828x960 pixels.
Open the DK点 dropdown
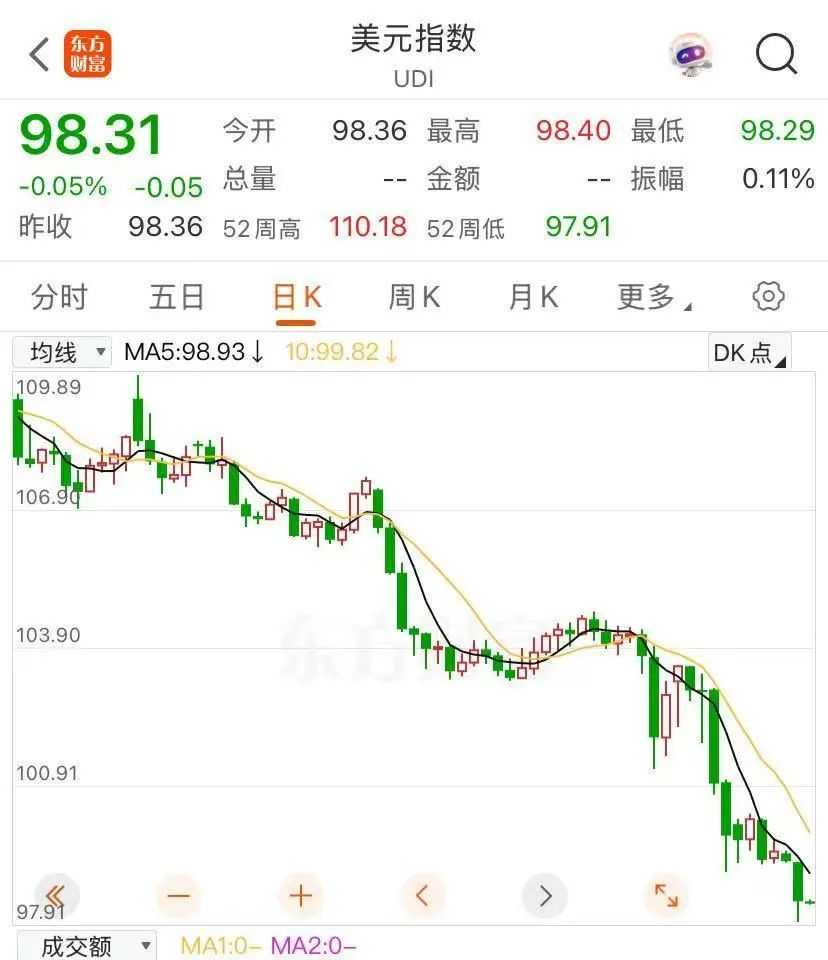click(748, 352)
